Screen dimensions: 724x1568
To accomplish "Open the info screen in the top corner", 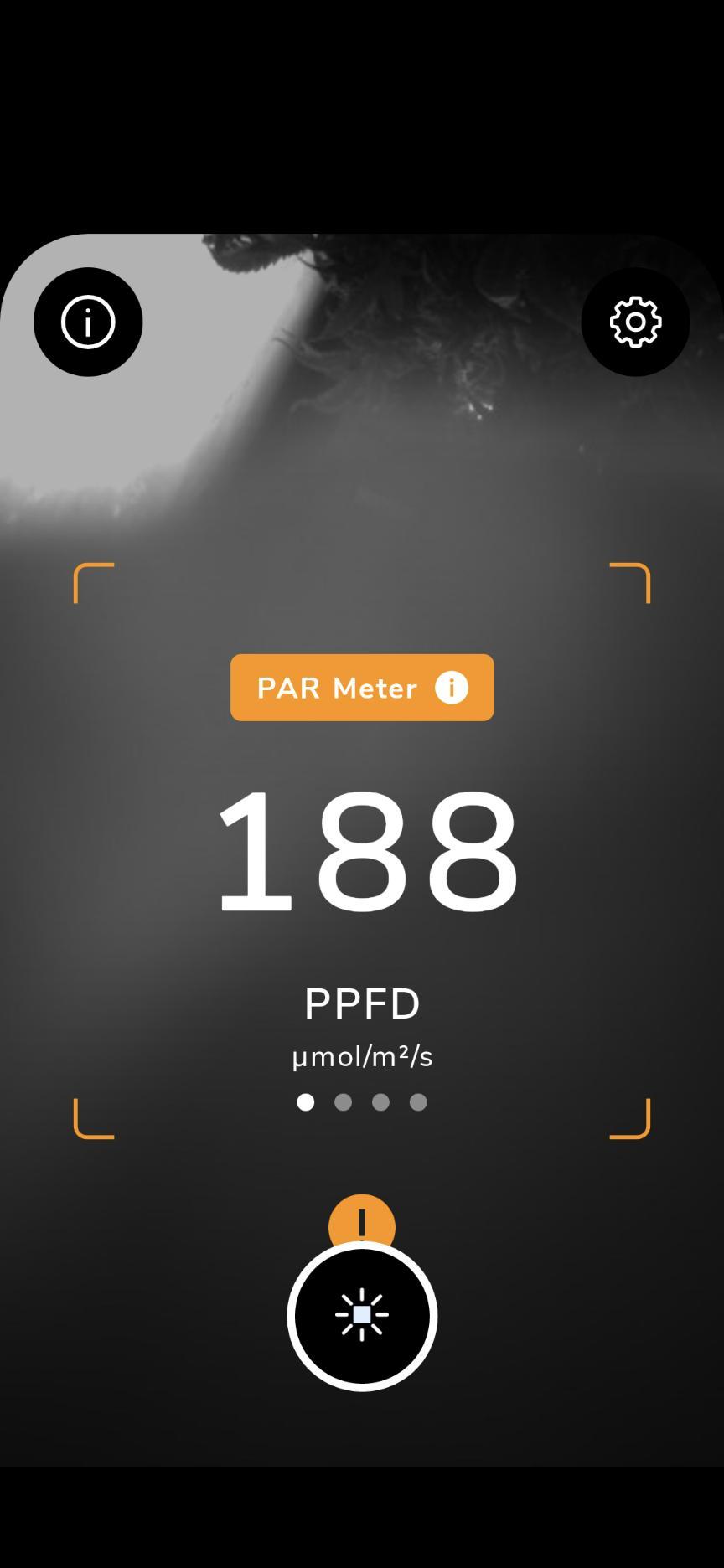I will pos(88,322).
